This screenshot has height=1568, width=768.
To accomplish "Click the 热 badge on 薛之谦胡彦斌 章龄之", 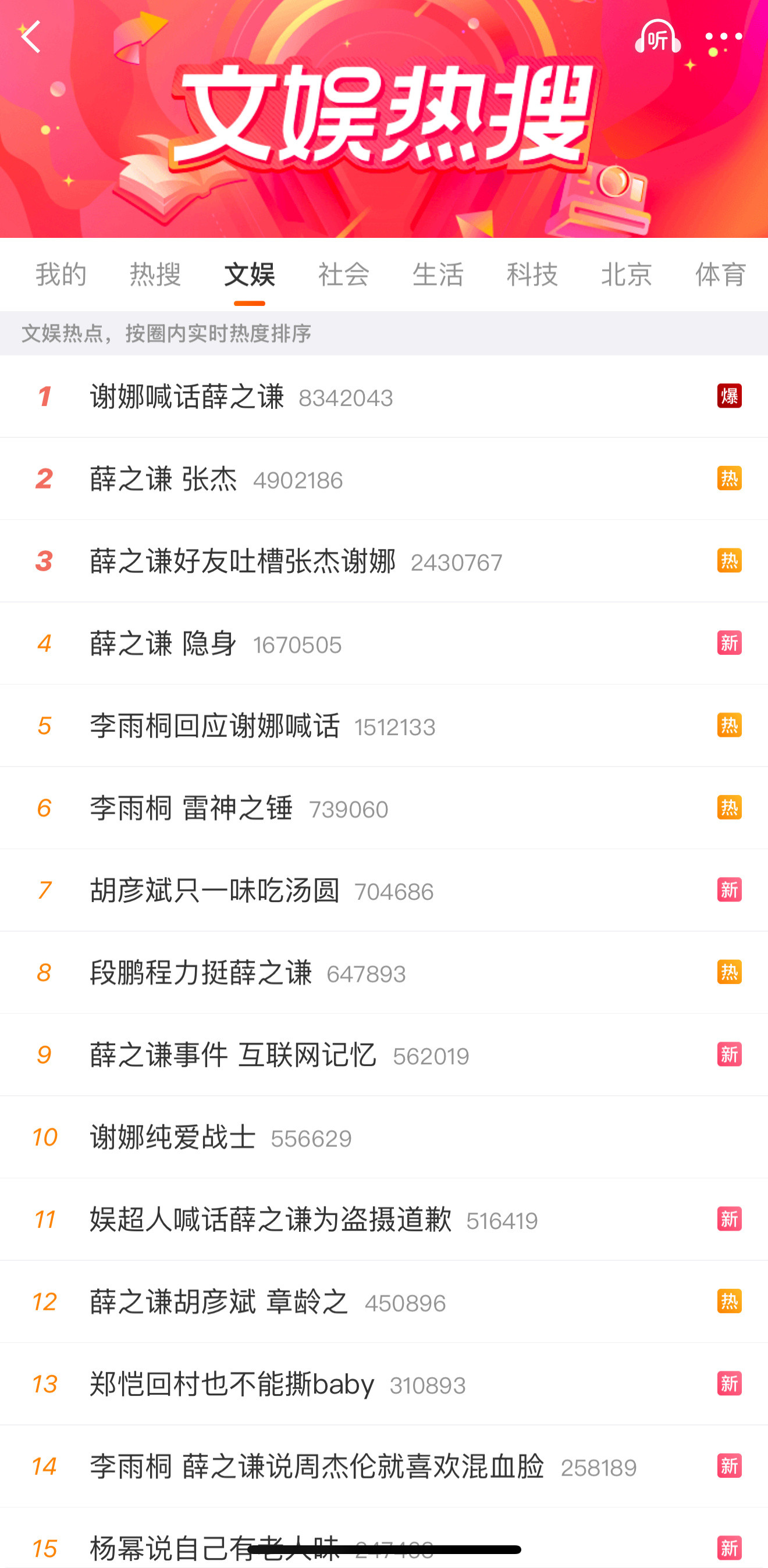I will 728,1302.
